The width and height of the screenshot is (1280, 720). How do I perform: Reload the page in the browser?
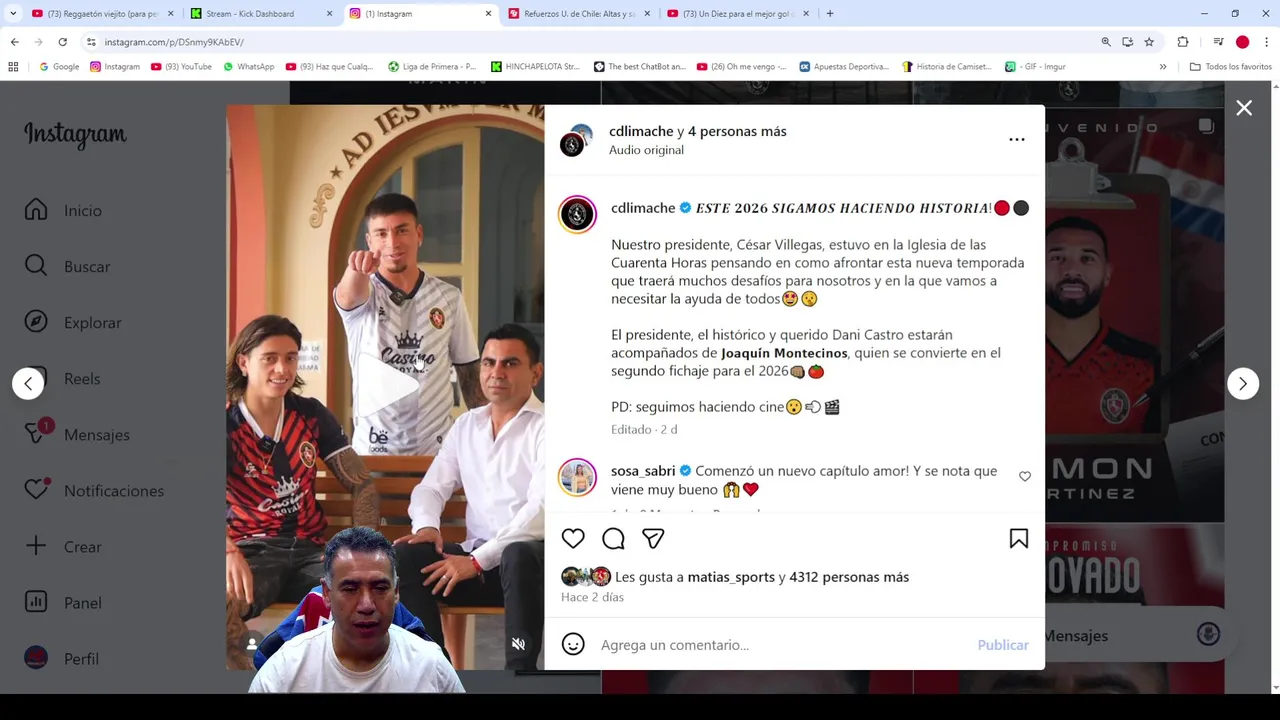coord(62,42)
